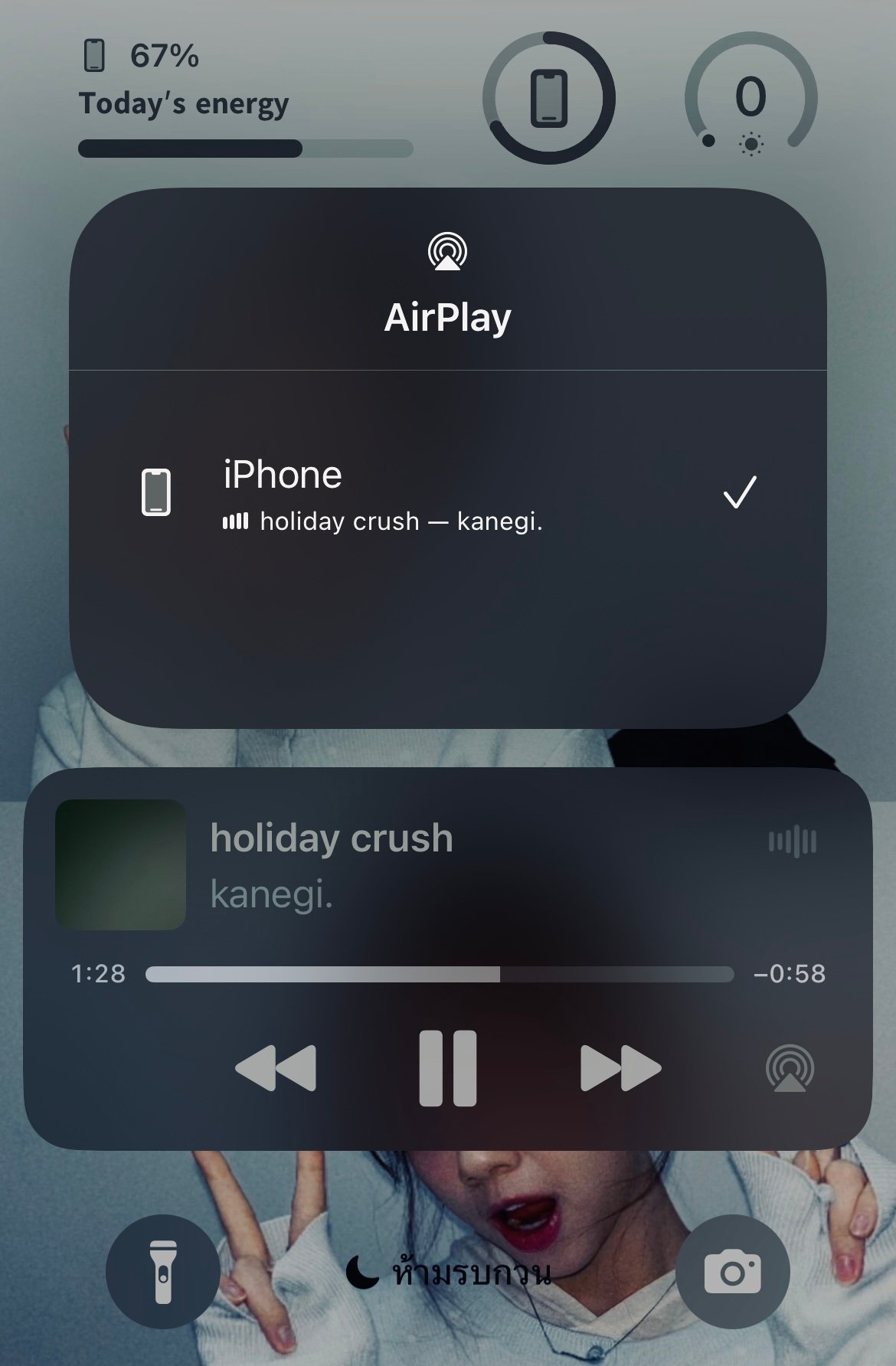
Task: Open the camera from lock screen
Action: (x=732, y=1272)
